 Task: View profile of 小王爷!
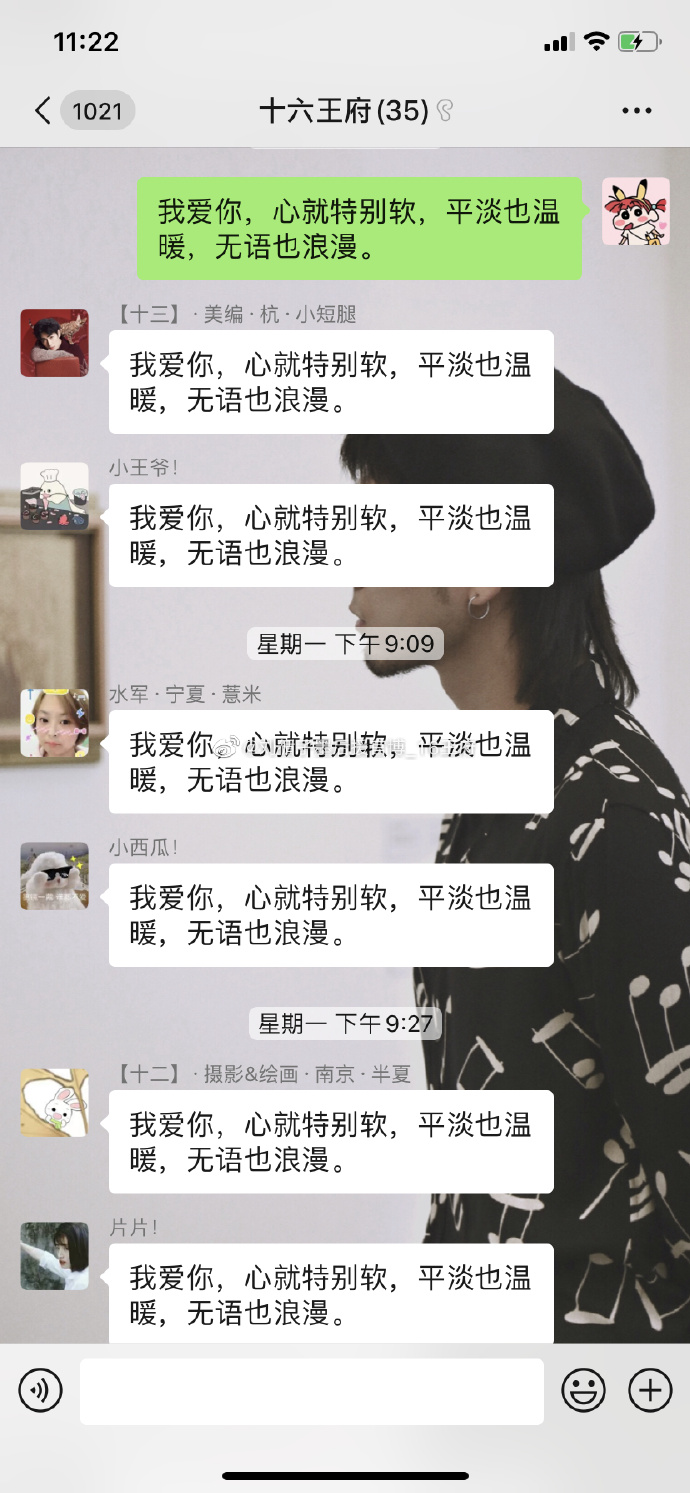tap(55, 496)
